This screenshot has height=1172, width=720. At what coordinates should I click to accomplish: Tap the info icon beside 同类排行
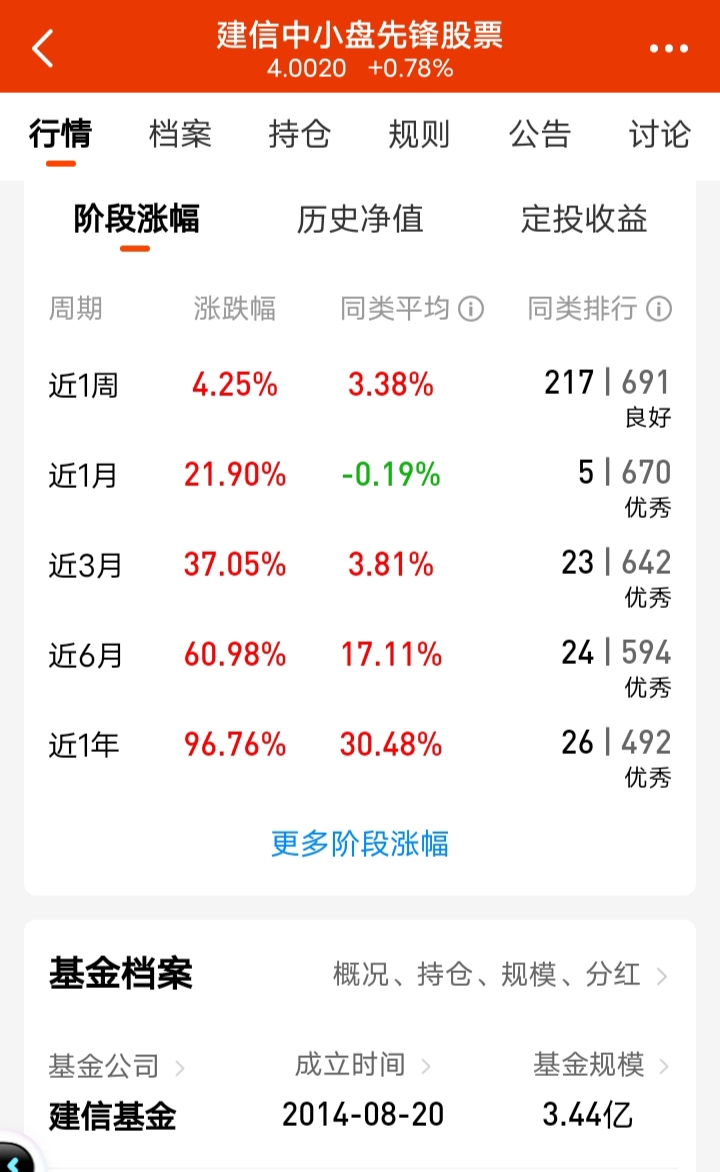click(x=659, y=309)
